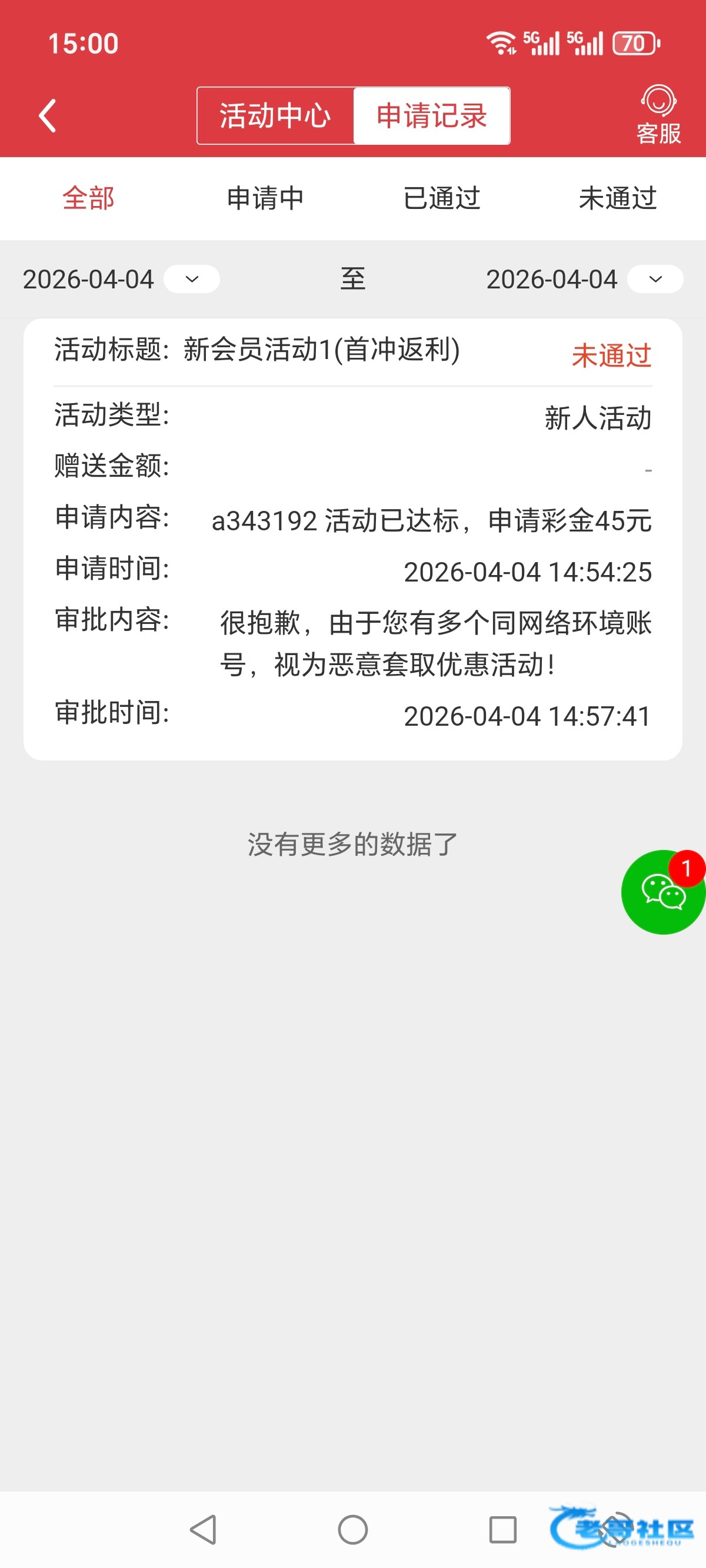The image size is (706, 1568).
Task: Show only 未通过 records
Action: (x=617, y=198)
